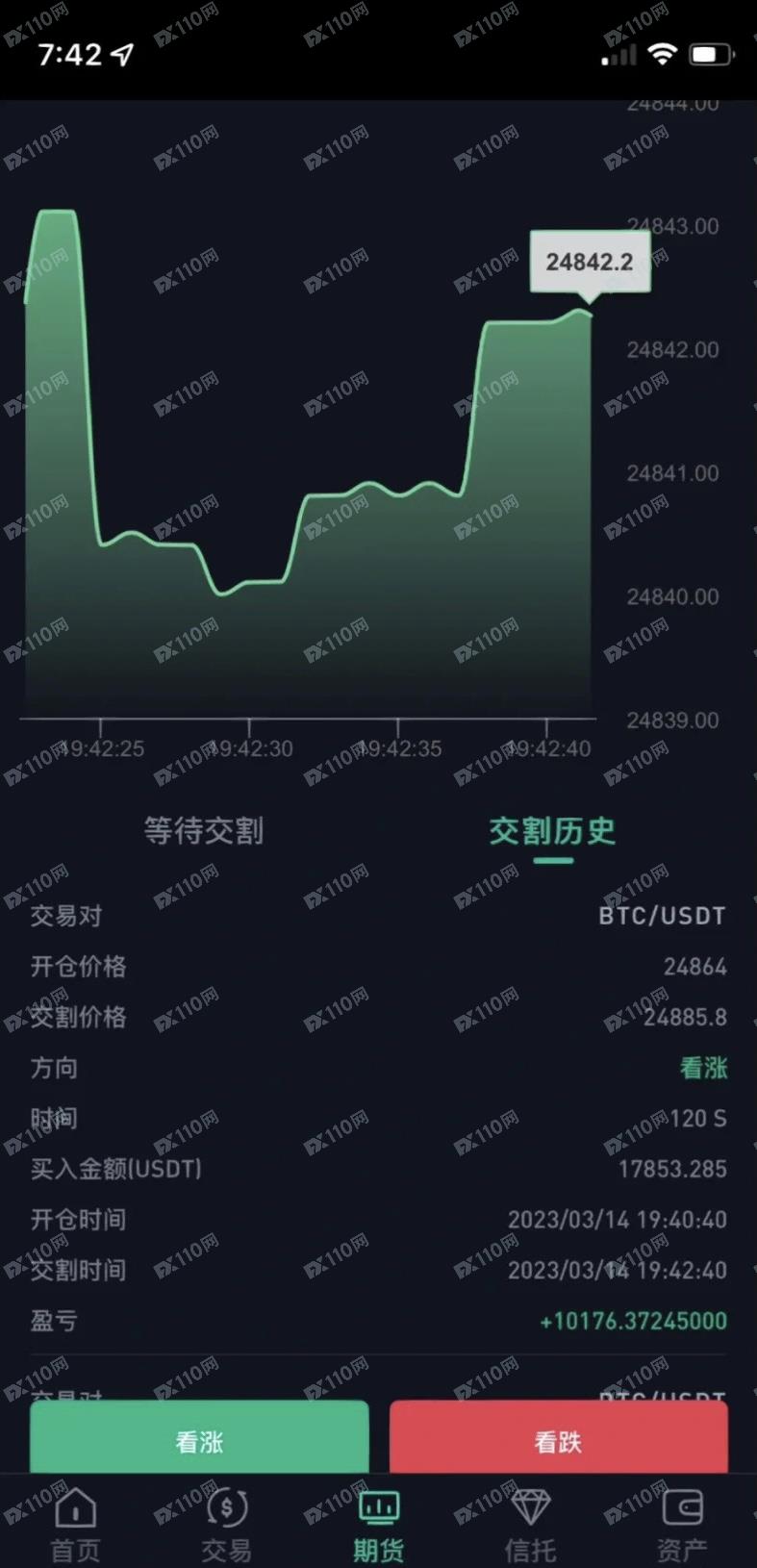
Task: Go to the 首页 home tab
Action: [x=75, y=1525]
